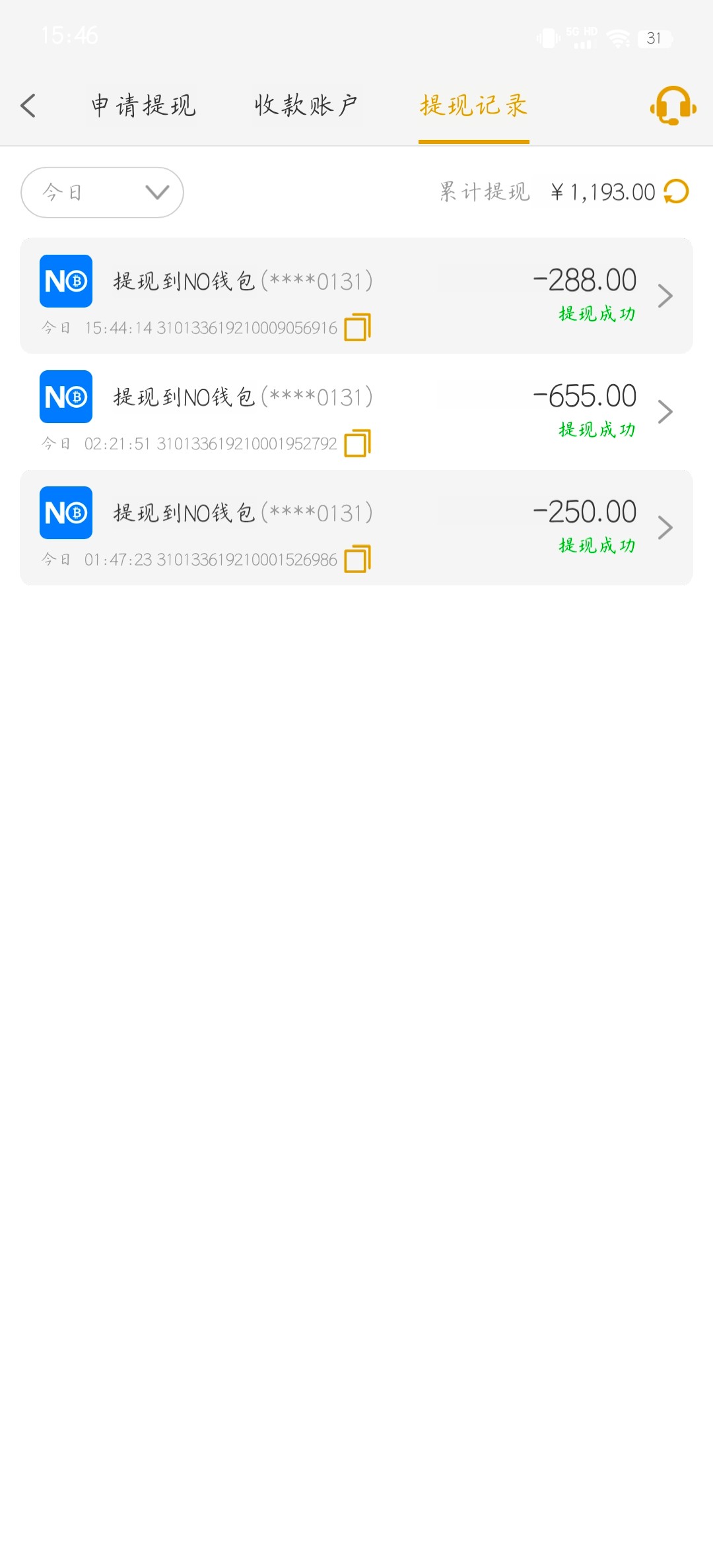
Task: Go back using the top-left arrow
Action: pyautogui.click(x=28, y=106)
